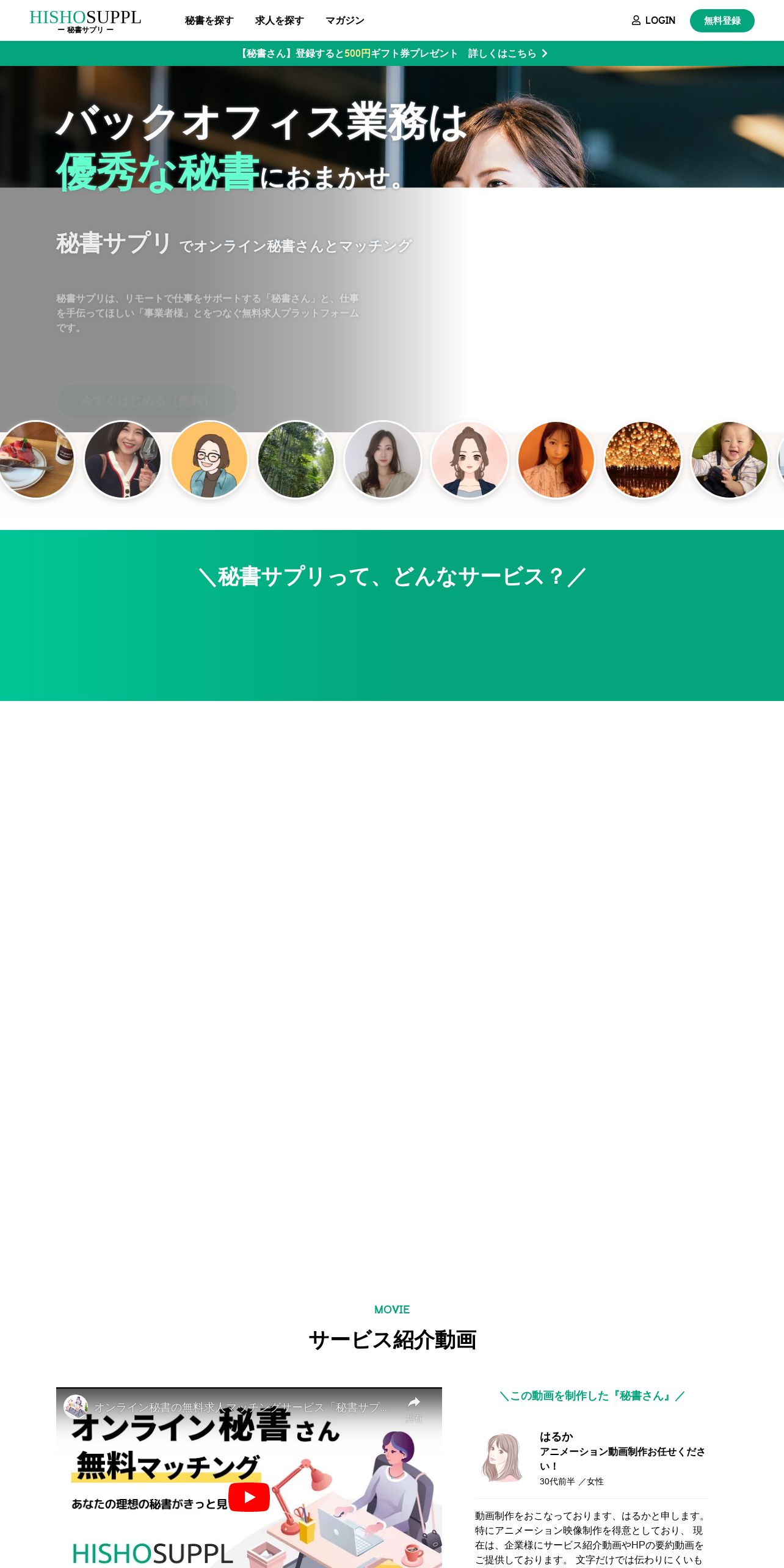The height and width of the screenshot is (1568, 784).
Task: Open 求人を探す menu item
Action: (279, 21)
